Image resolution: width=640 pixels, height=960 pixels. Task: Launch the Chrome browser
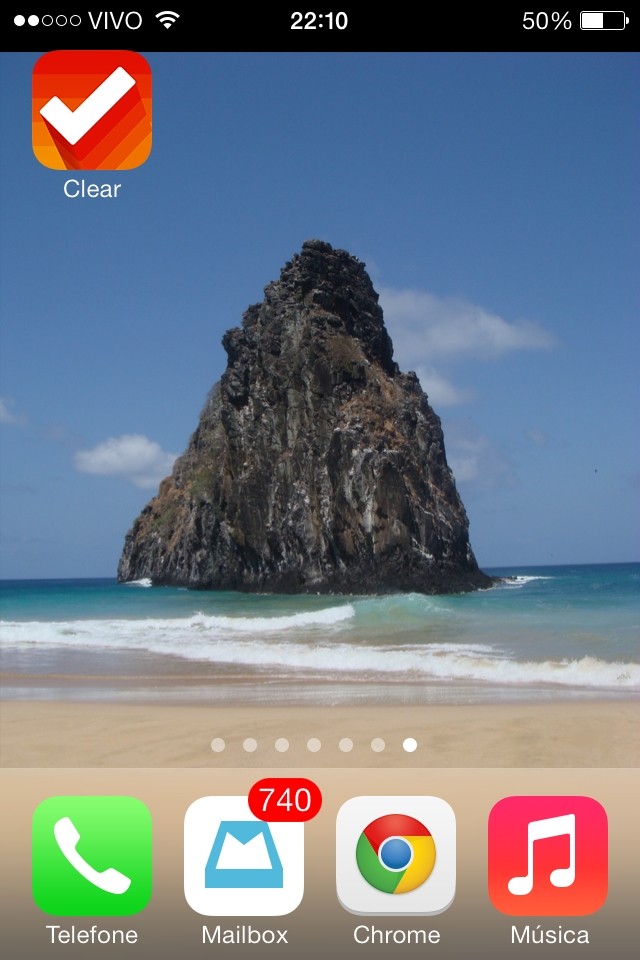[x=396, y=856]
